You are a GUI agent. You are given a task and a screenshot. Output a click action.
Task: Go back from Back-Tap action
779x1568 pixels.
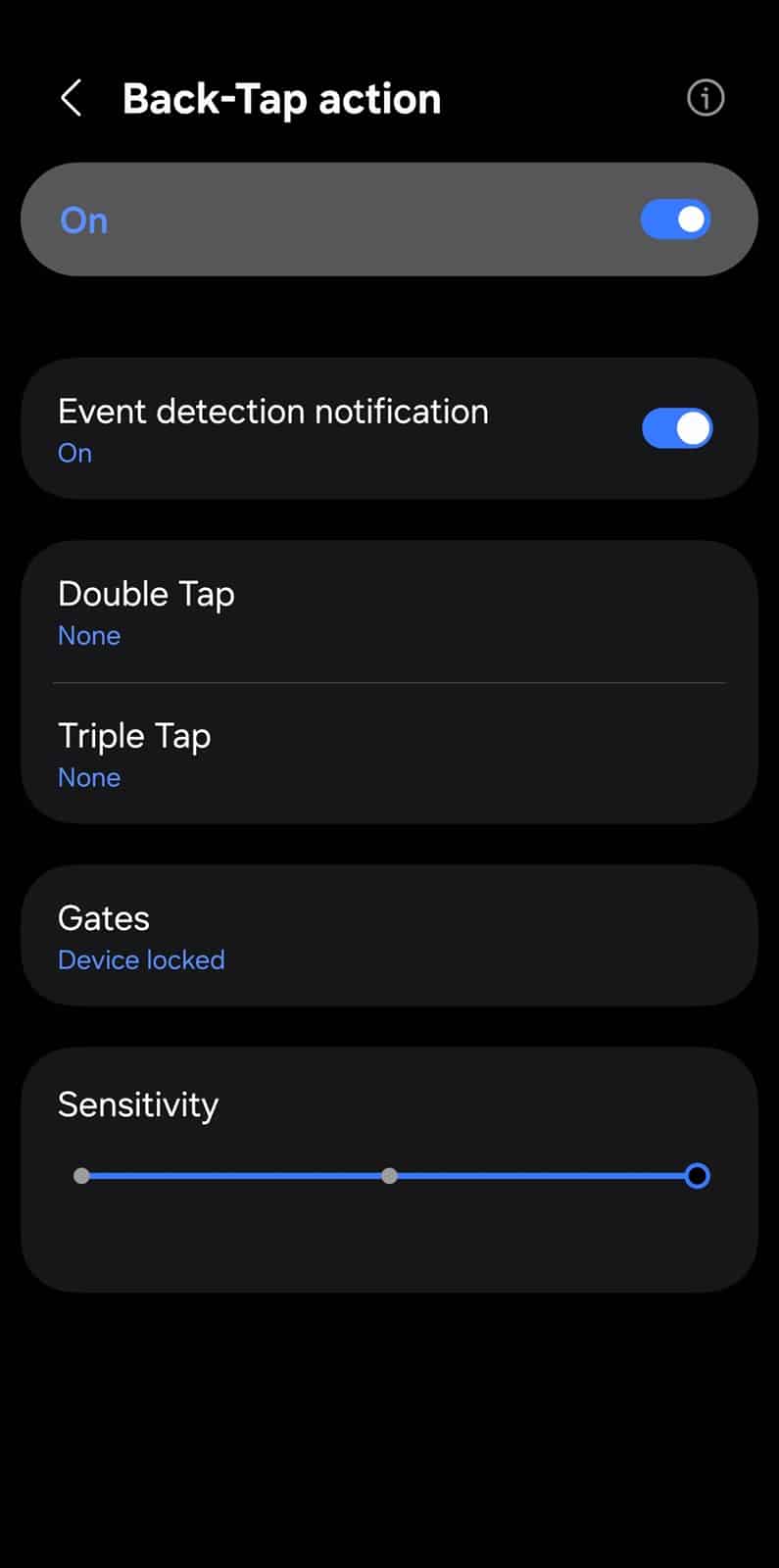click(x=71, y=98)
